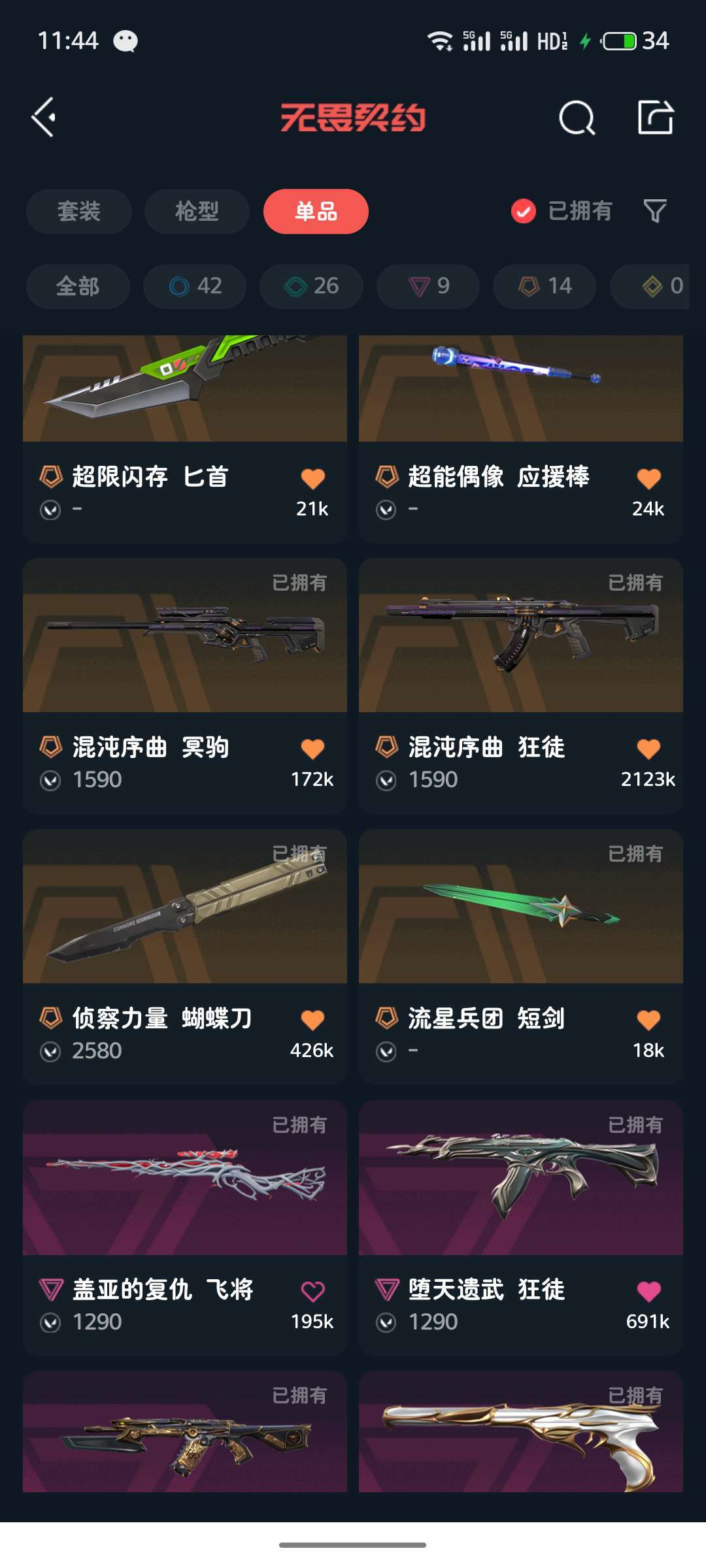Switch to the 套装 tab
706x1568 pixels.
coord(79,211)
